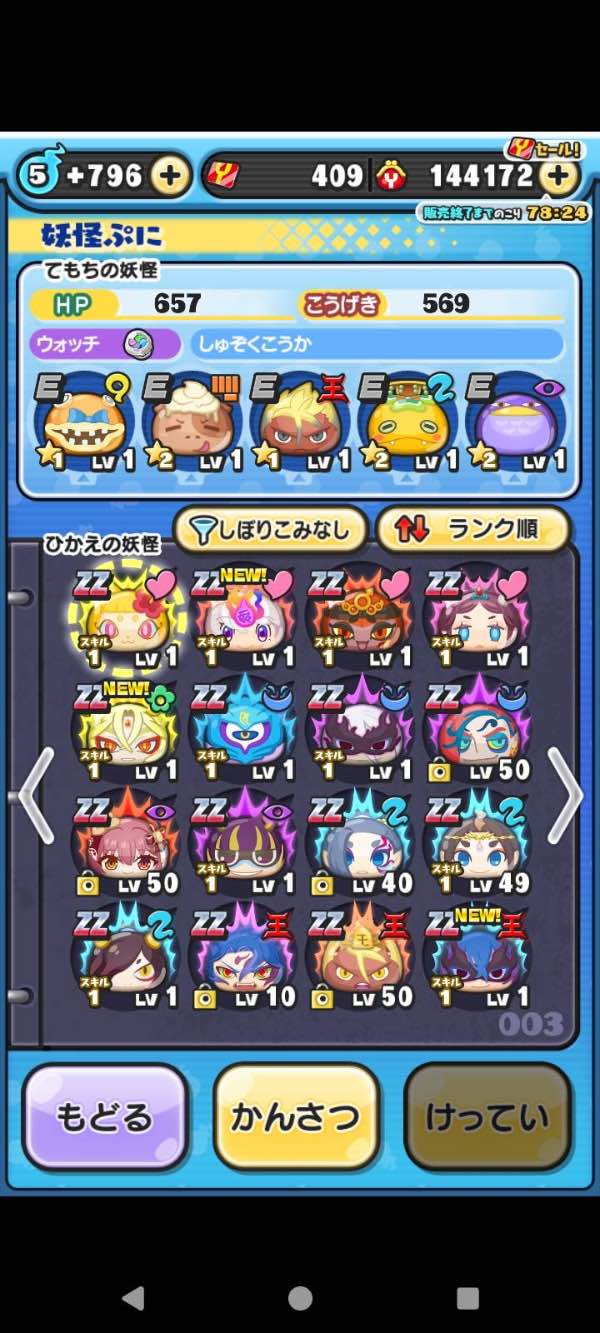Tap Android home navigation button
Screen dimensions: 600x1333
300,1298
